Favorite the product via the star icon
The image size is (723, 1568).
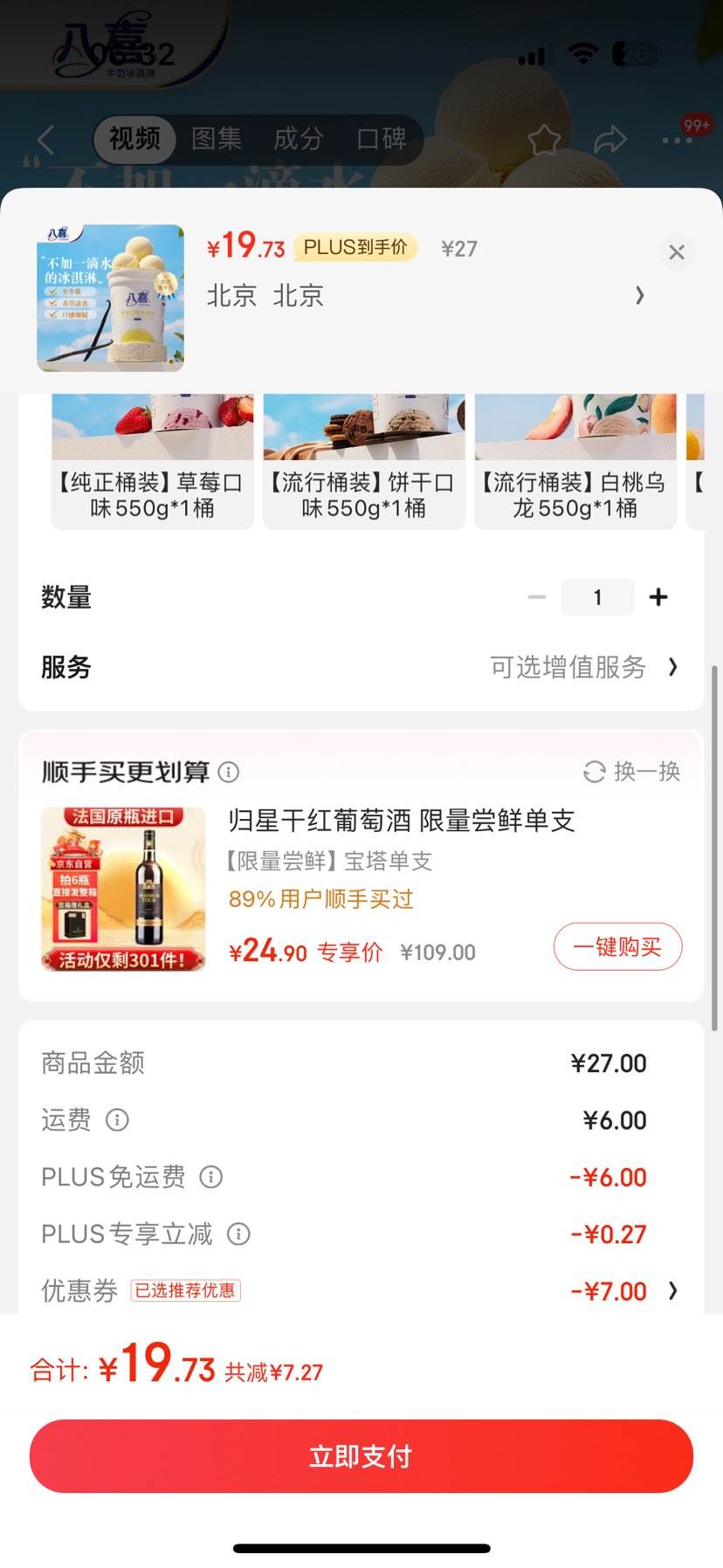544,140
